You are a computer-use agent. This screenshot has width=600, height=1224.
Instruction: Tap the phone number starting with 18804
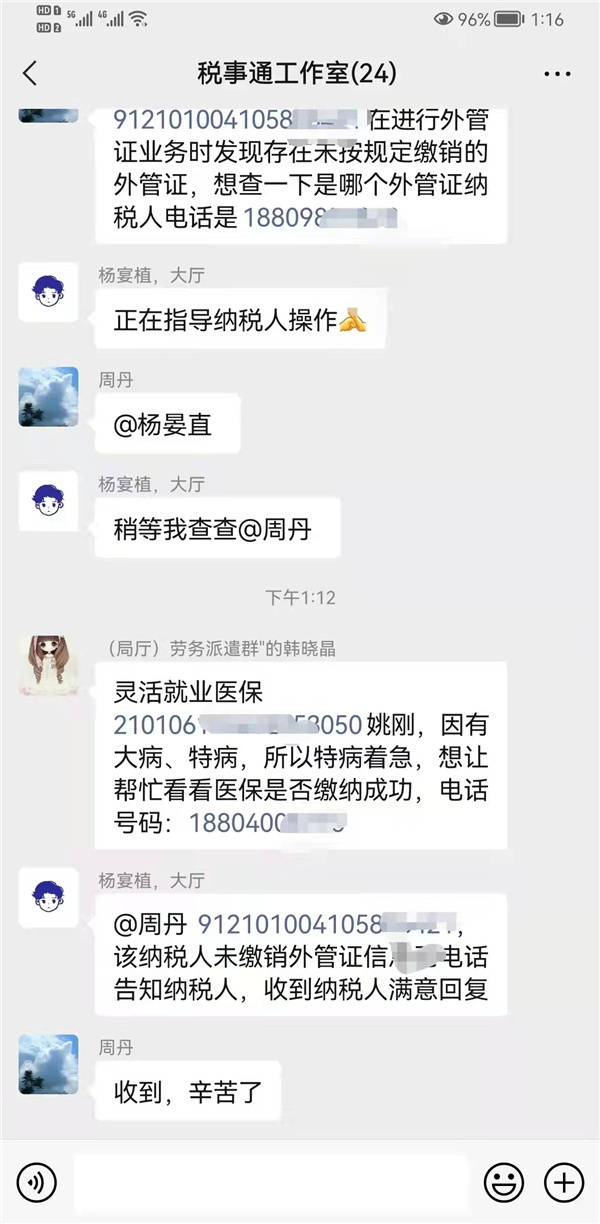(x=268, y=826)
